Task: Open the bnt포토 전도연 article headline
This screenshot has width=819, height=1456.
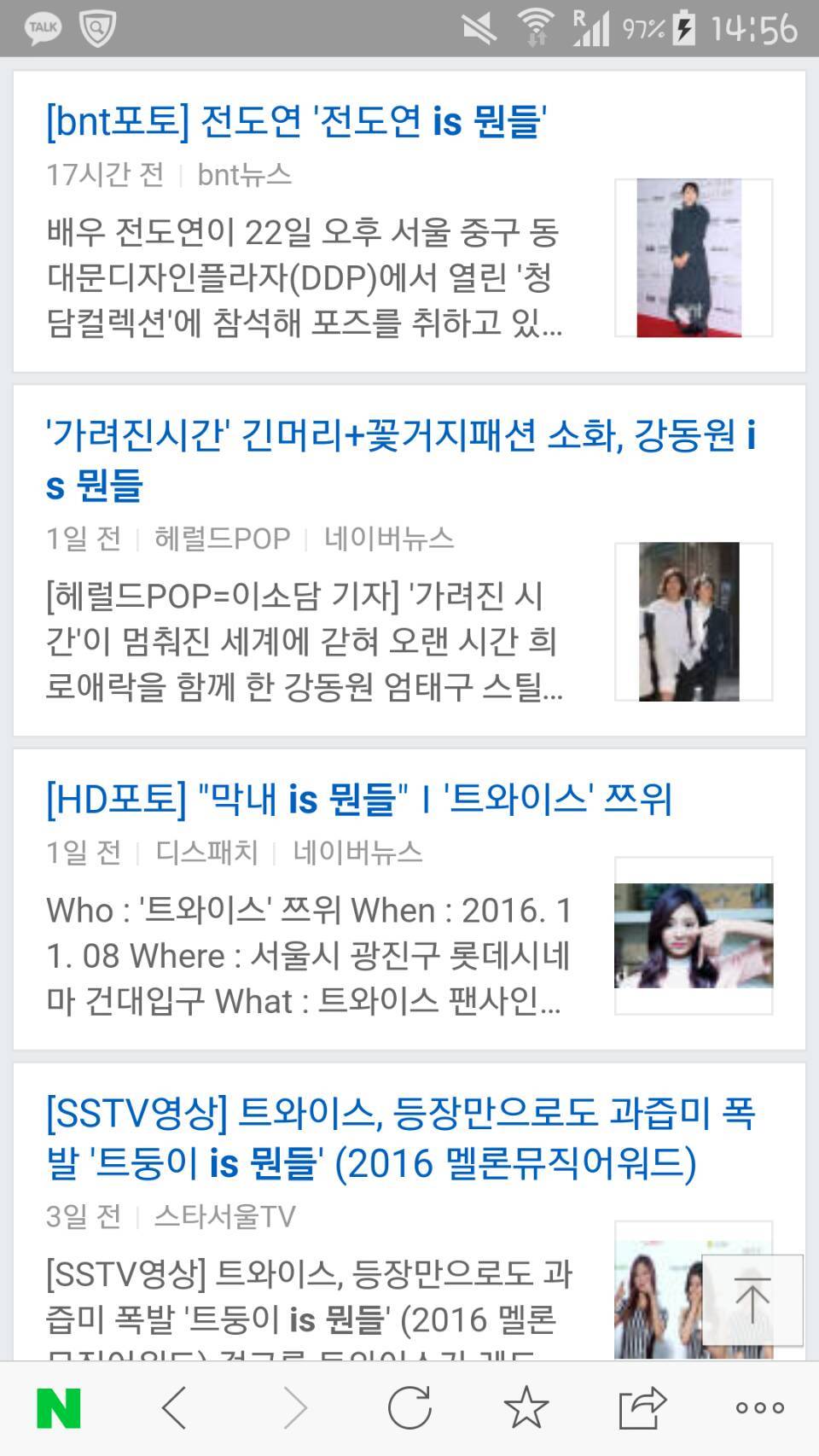Action: [296, 122]
